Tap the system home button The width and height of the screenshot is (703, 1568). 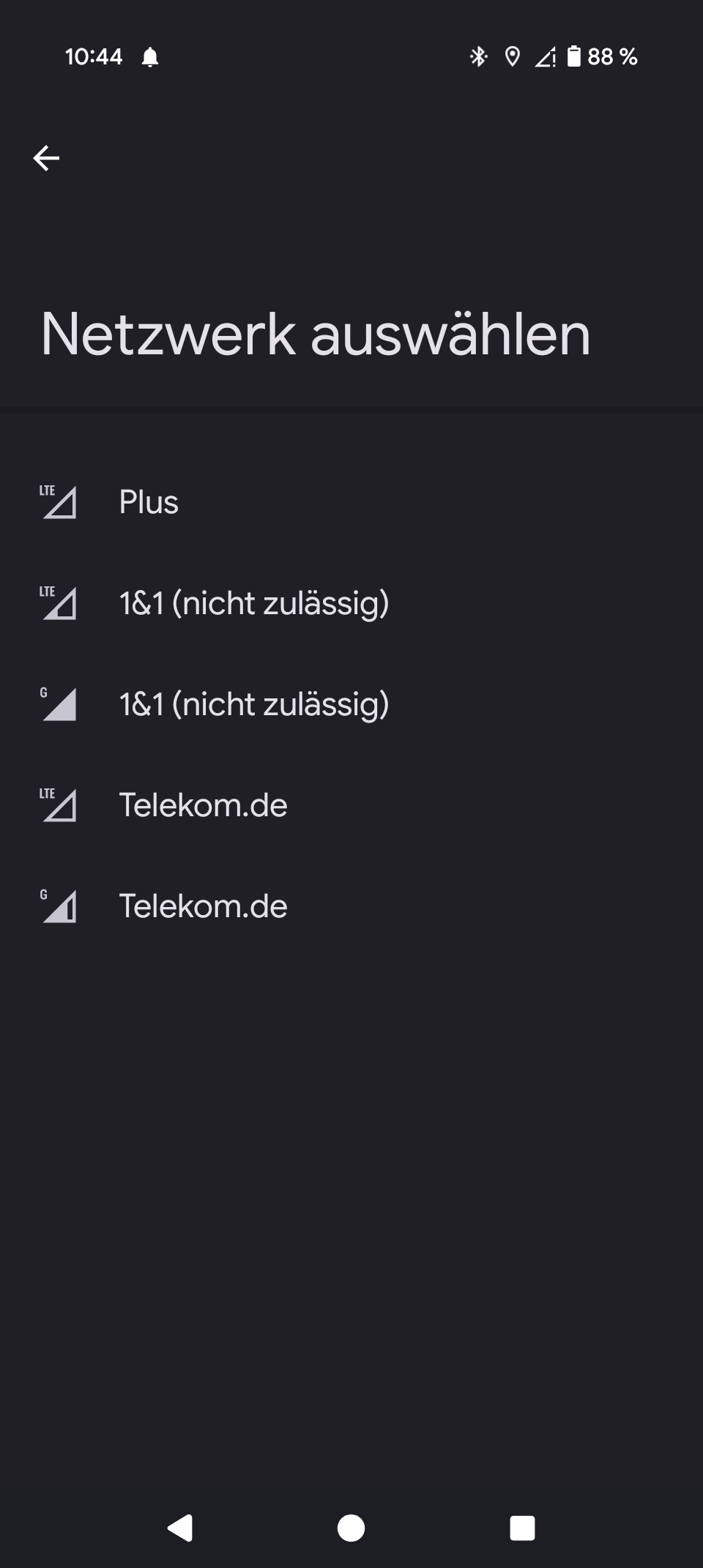(351, 1528)
